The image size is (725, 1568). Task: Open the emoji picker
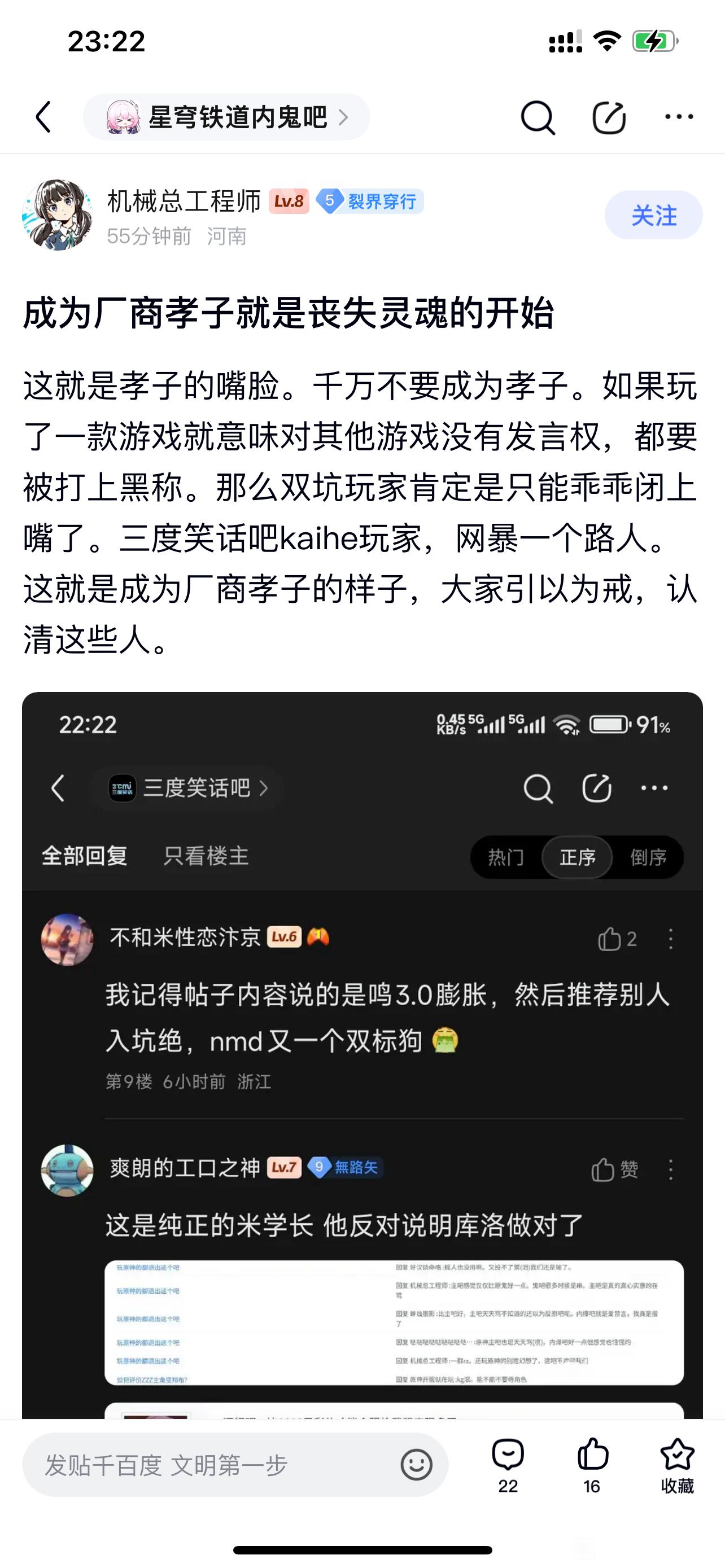click(x=416, y=1465)
